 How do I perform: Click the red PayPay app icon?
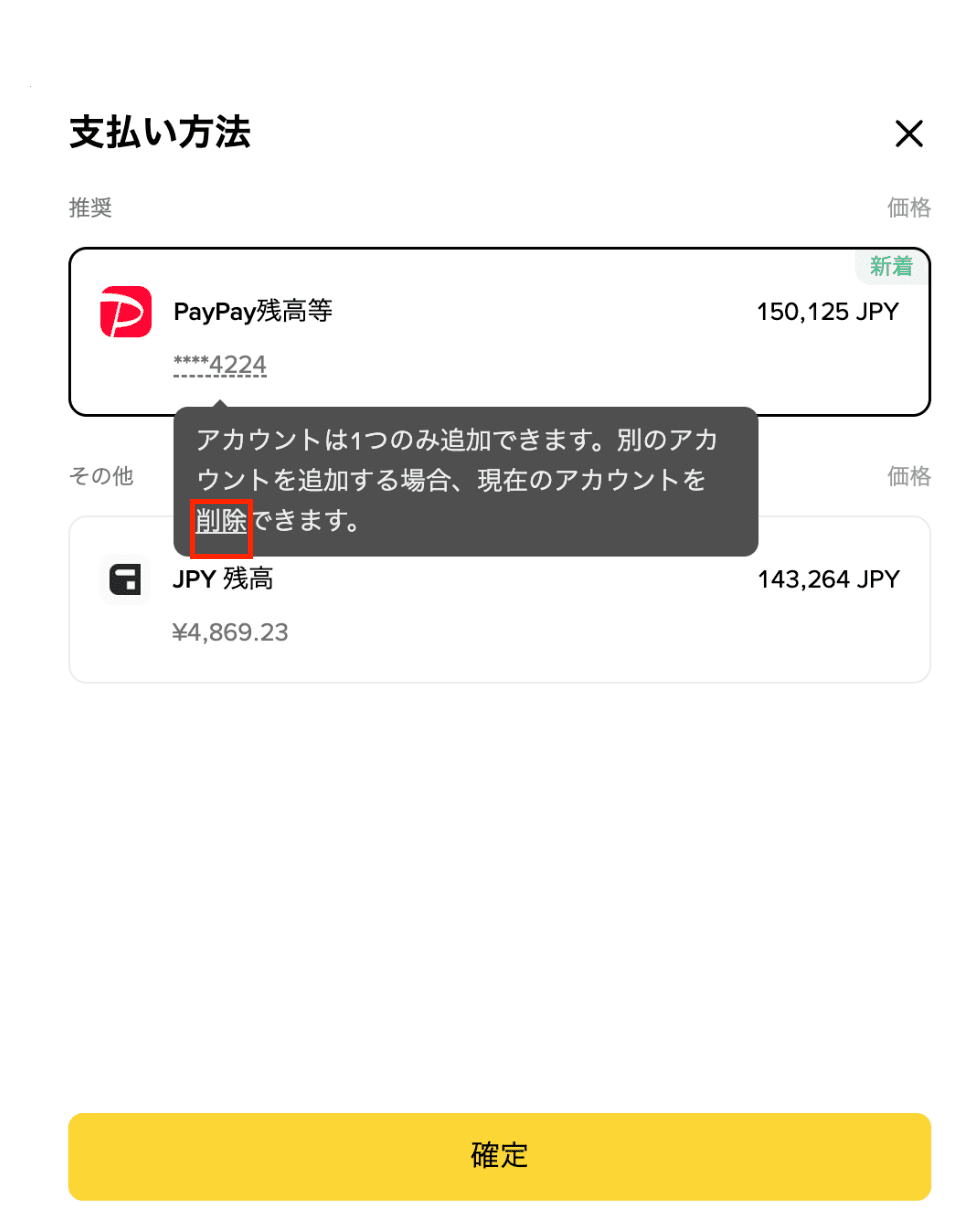point(125,311)
